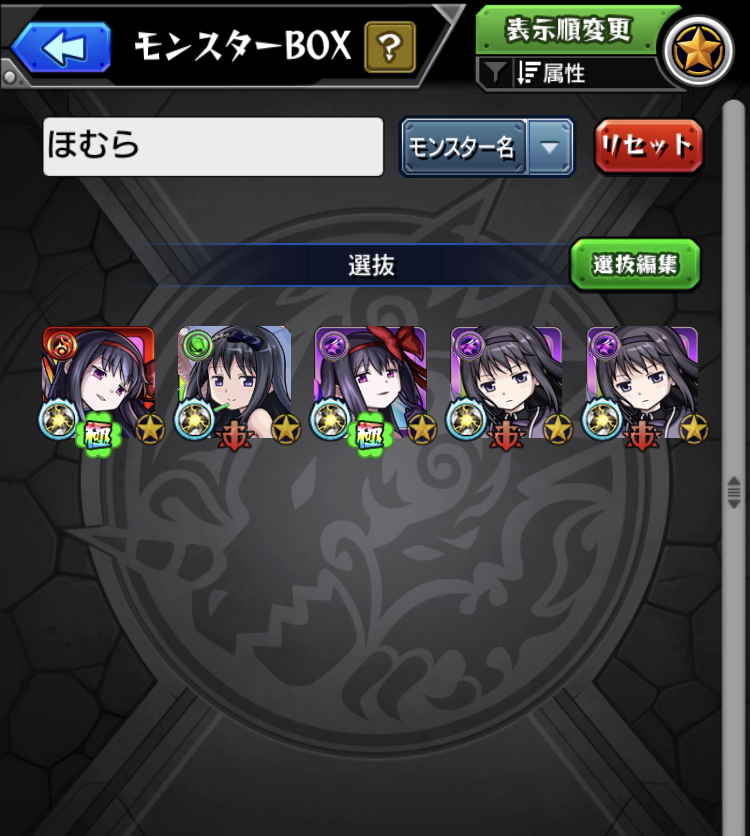Tap the search field containing ほむら
Viewport: 750px width, 836px height.
213,147
